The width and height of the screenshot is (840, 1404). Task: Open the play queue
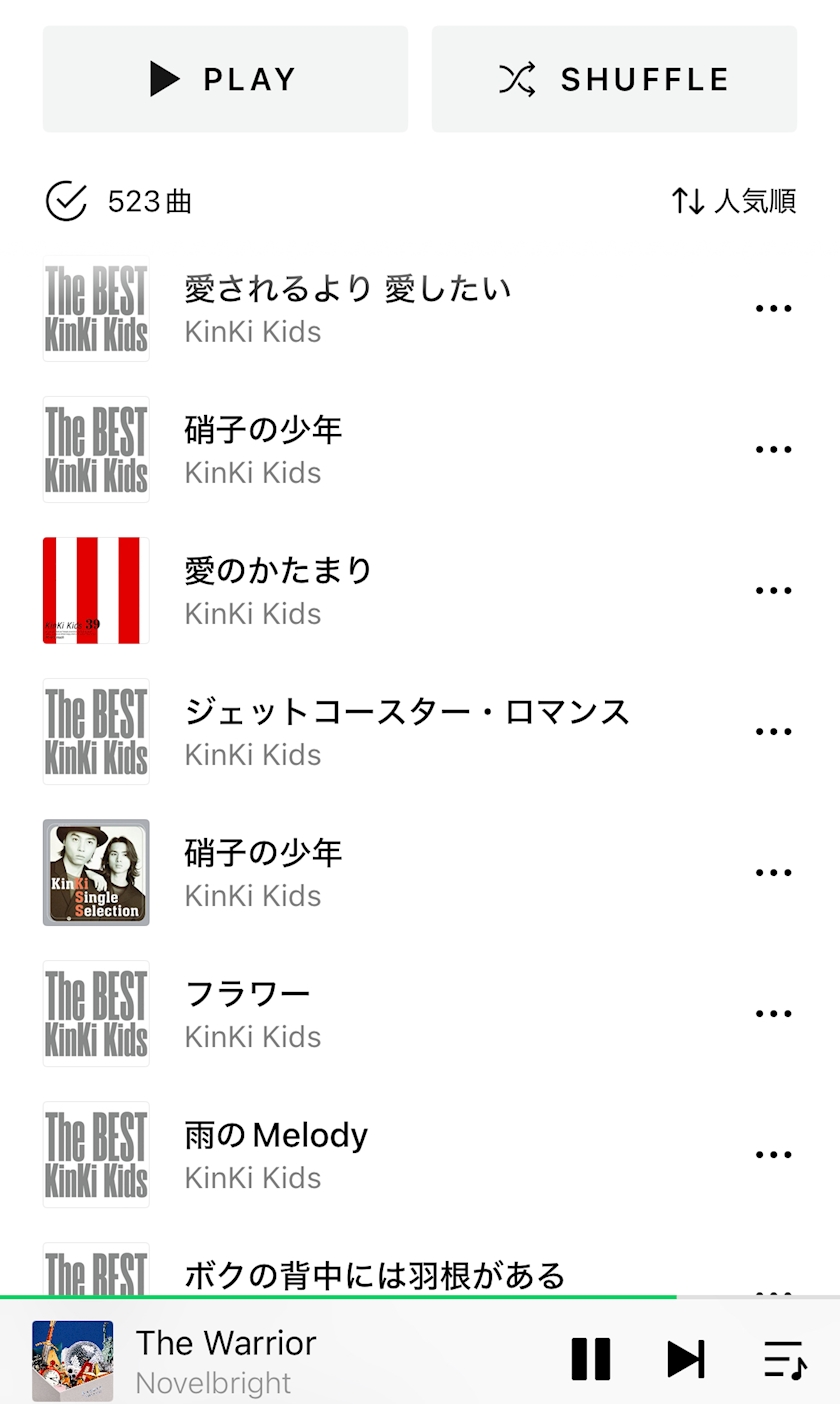coord(784,1359)
